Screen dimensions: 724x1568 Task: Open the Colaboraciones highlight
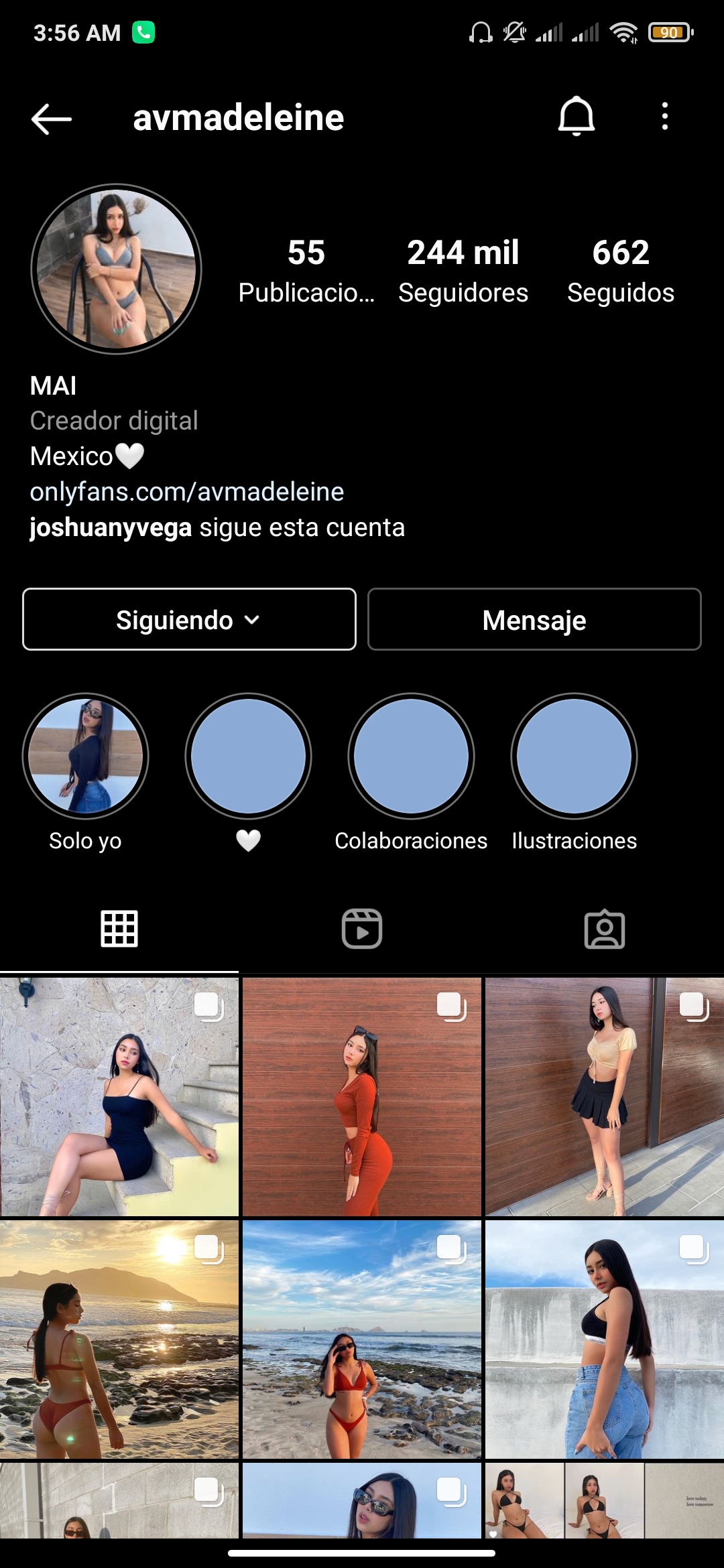pos(411,756)
